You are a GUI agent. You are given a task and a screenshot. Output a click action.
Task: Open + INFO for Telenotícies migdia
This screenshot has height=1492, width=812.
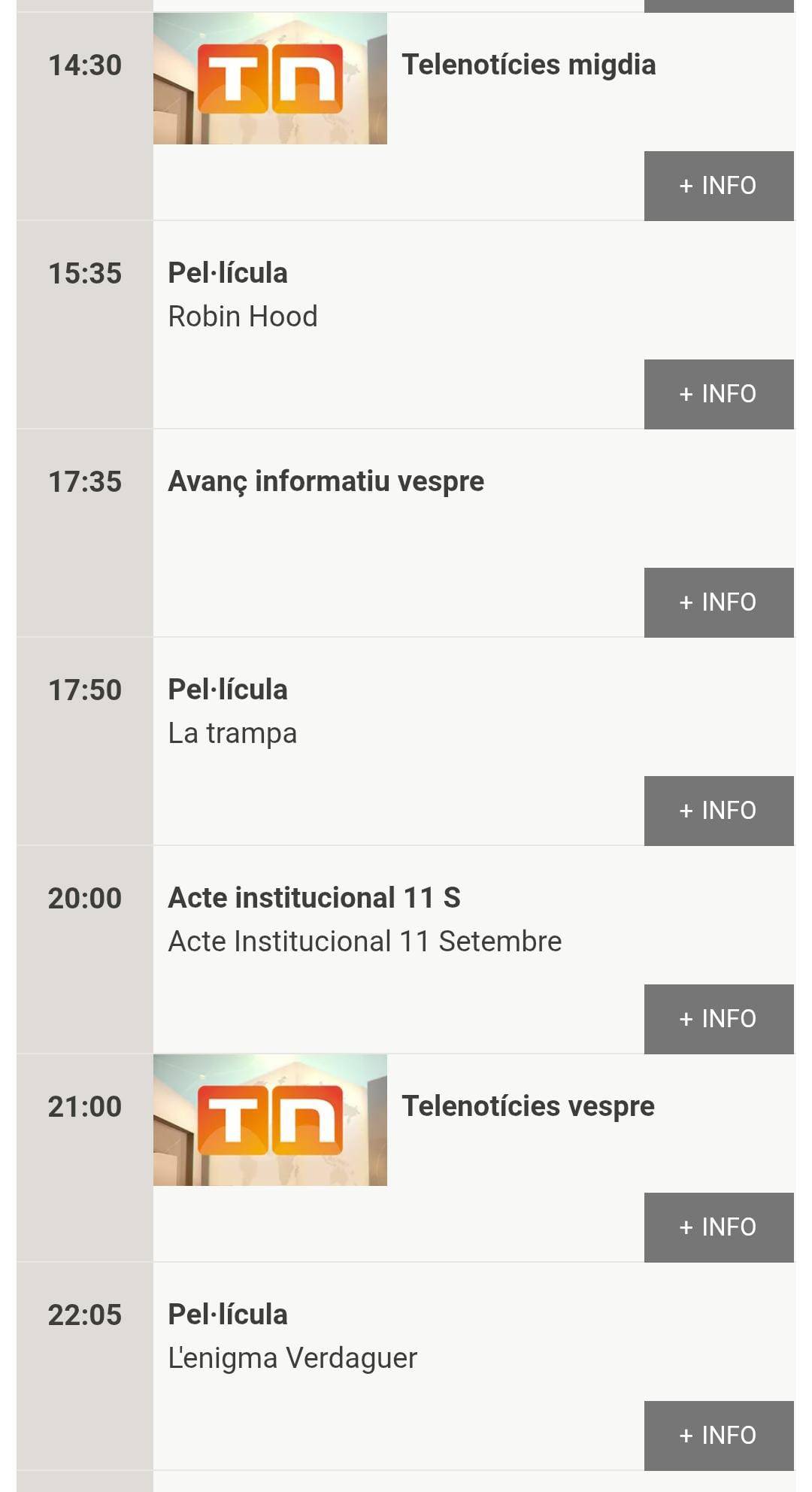pyautogui.click(x=718, y=186)
